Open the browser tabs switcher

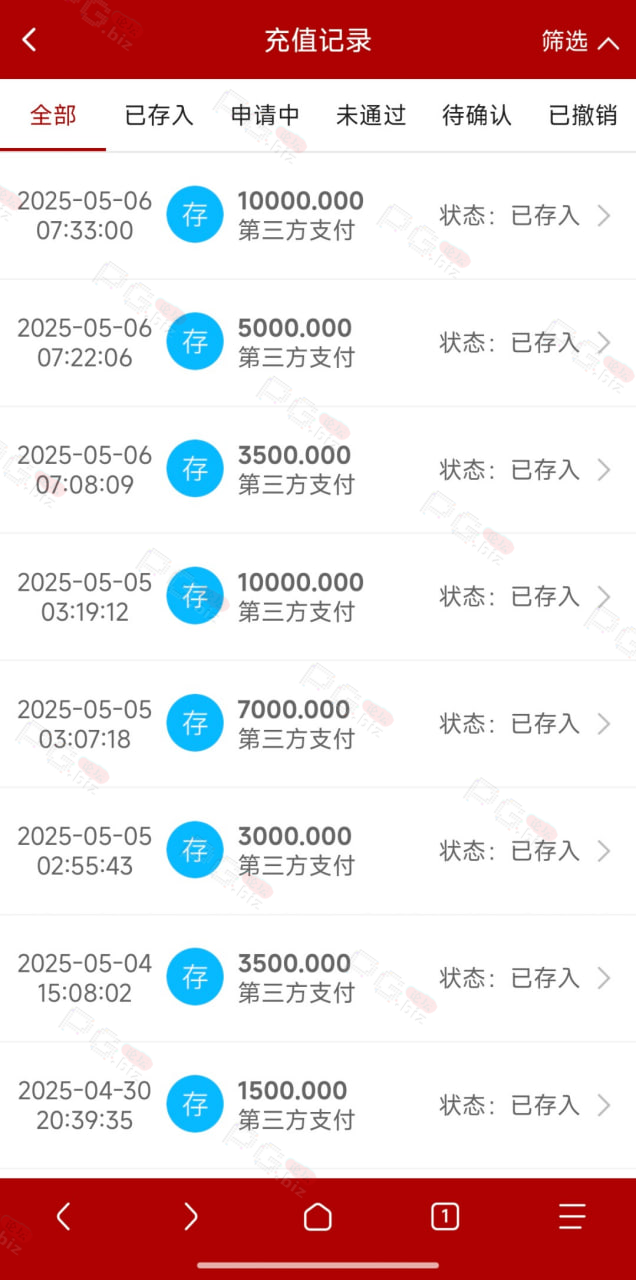(445, 1216)
